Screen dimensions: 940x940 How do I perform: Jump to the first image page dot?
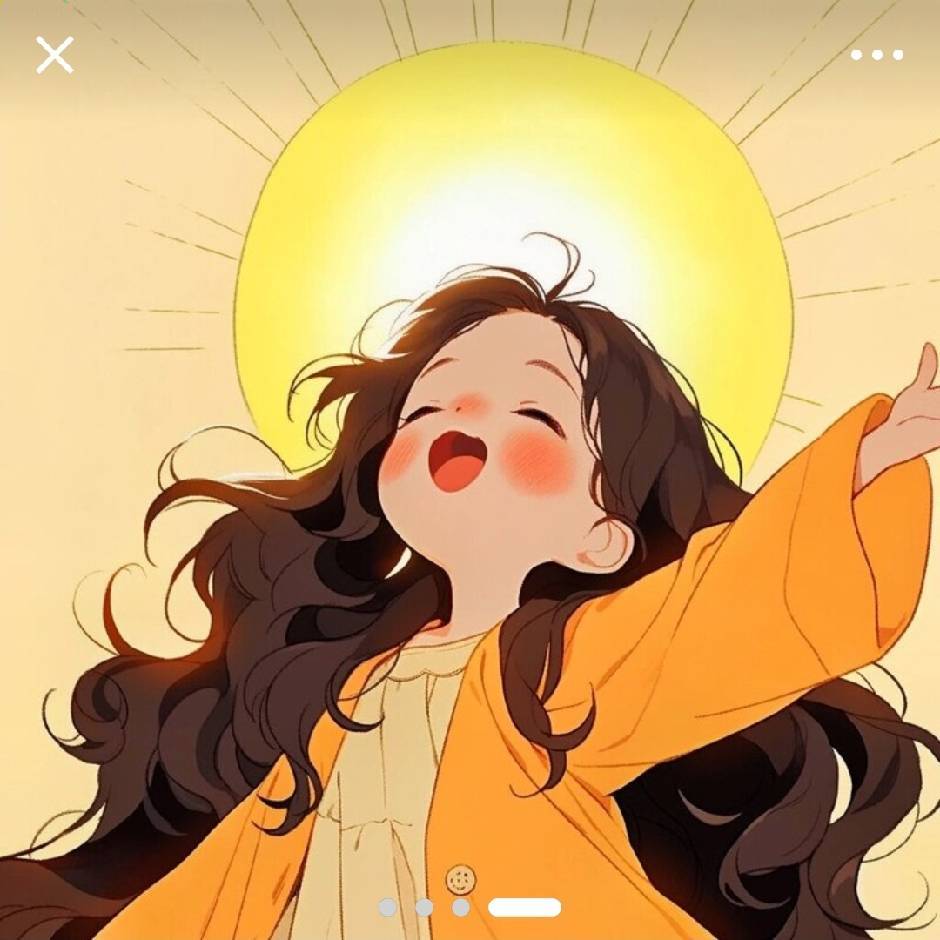pyautogui.click(x=387, y=907)
